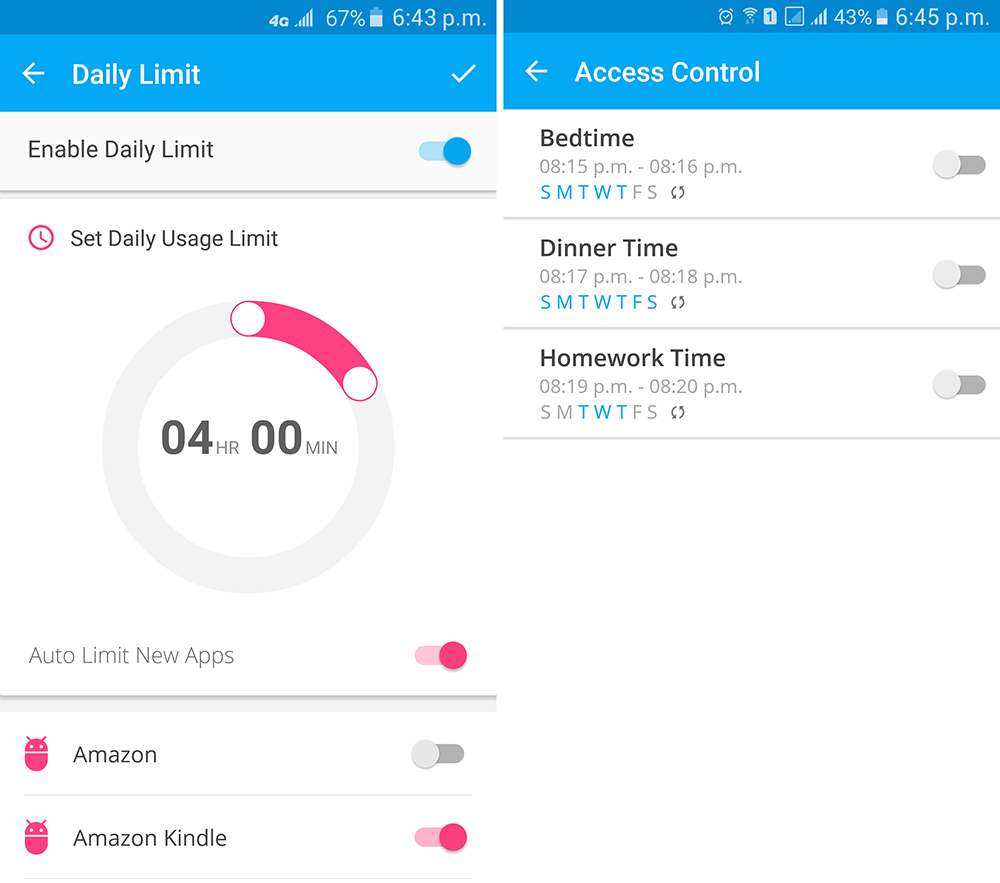Viewport: 1000px width, 883px height.
Task: Confirm Daily Limit settings with the checkmark
Action: coord(463,74)
